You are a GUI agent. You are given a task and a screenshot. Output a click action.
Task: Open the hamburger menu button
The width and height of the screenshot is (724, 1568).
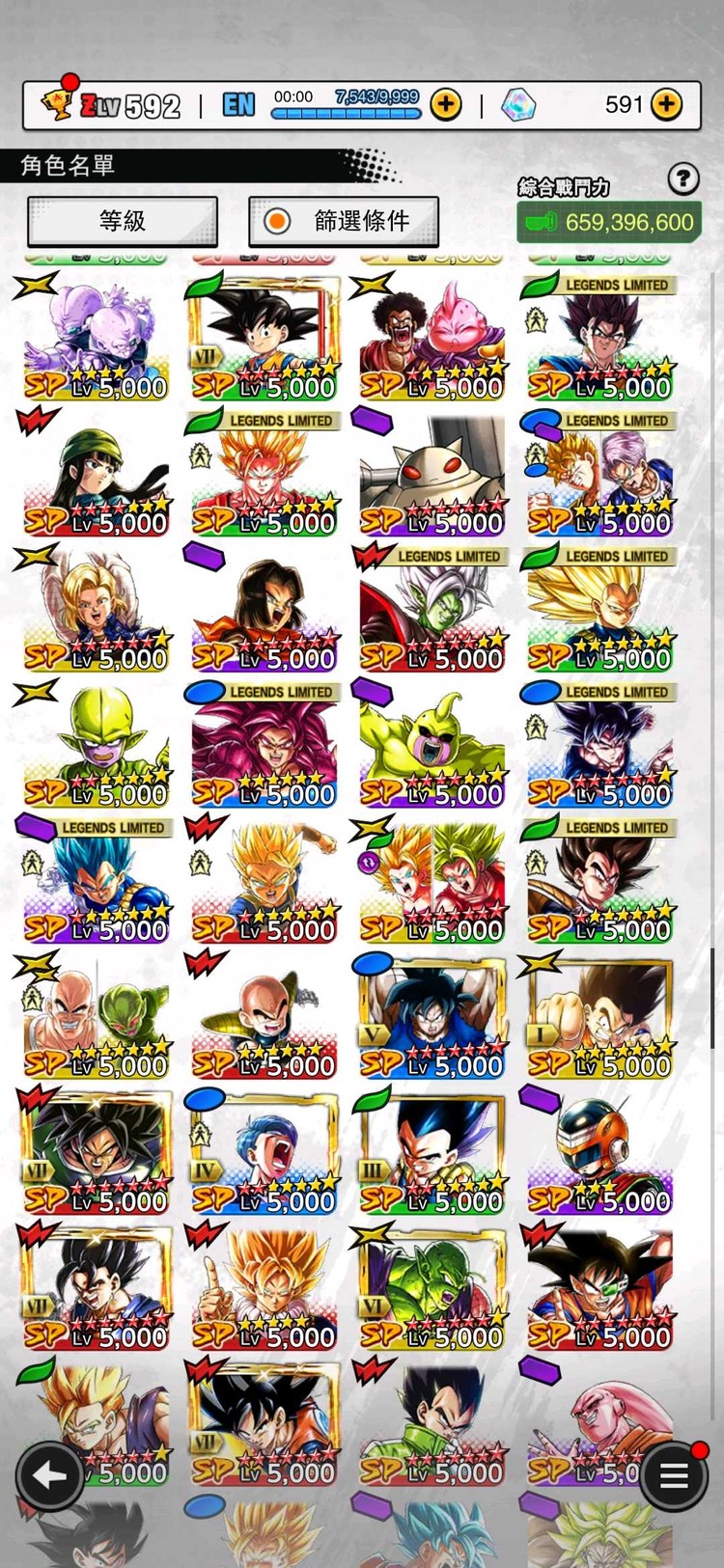tap(673, 1475)
